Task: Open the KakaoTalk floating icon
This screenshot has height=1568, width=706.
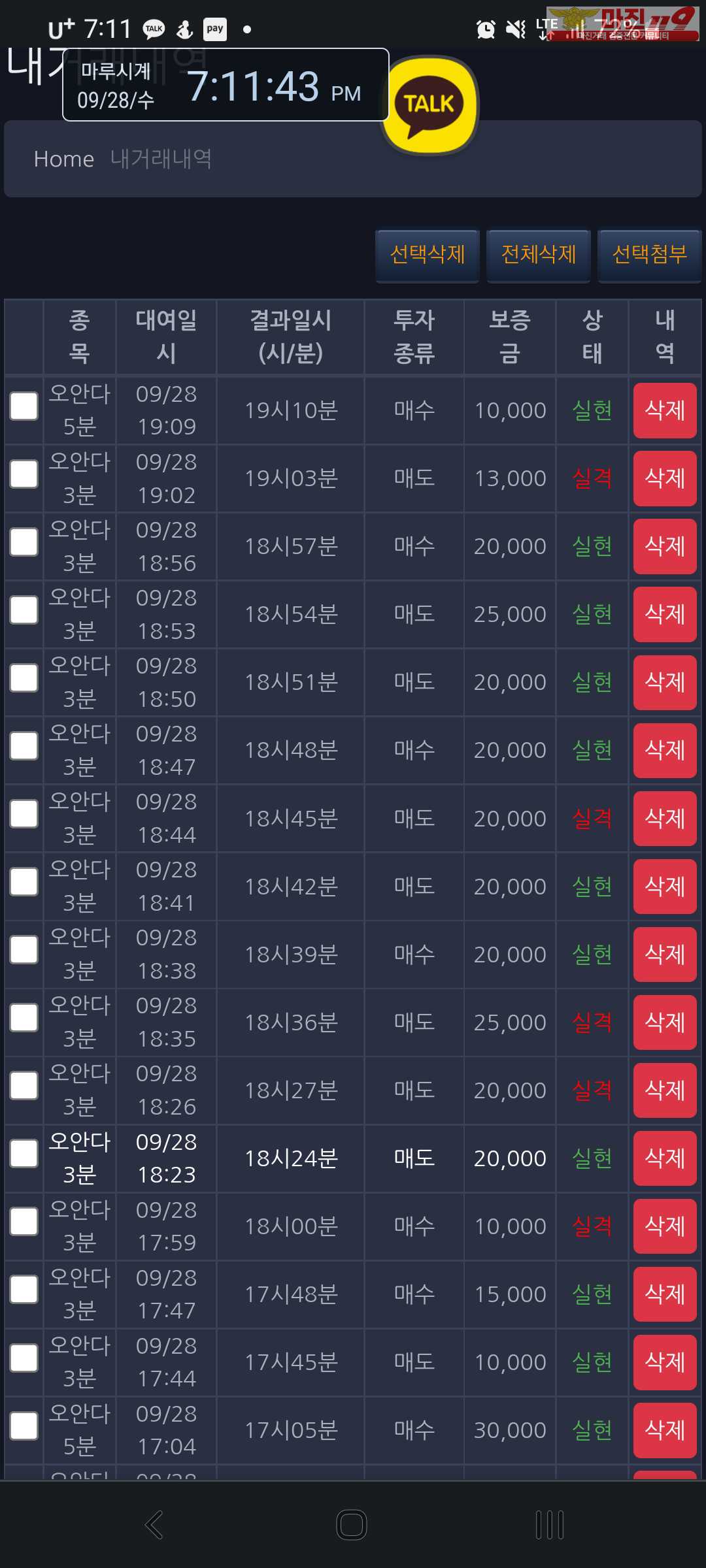Action: pos(429,105)
